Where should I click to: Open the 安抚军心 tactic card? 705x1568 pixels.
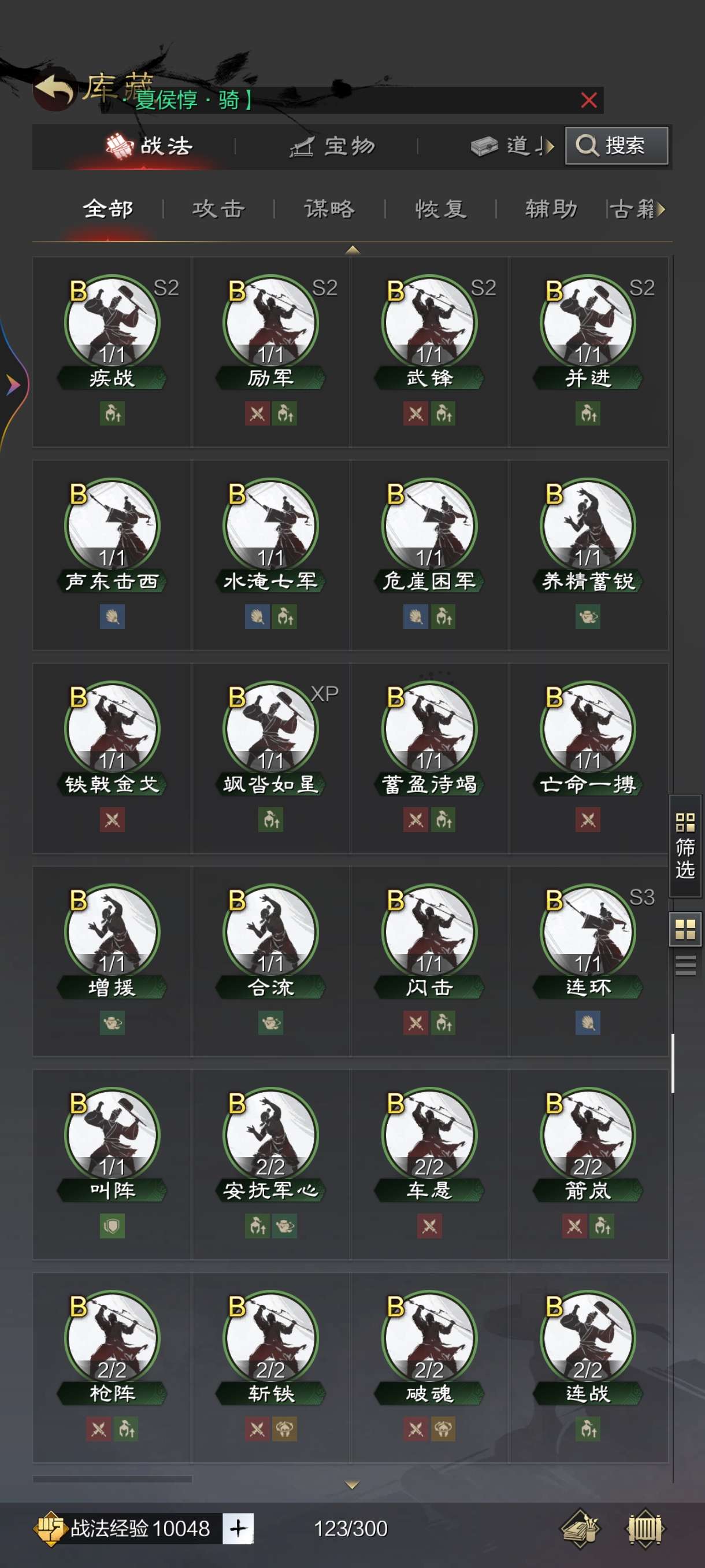[270, 1164]
